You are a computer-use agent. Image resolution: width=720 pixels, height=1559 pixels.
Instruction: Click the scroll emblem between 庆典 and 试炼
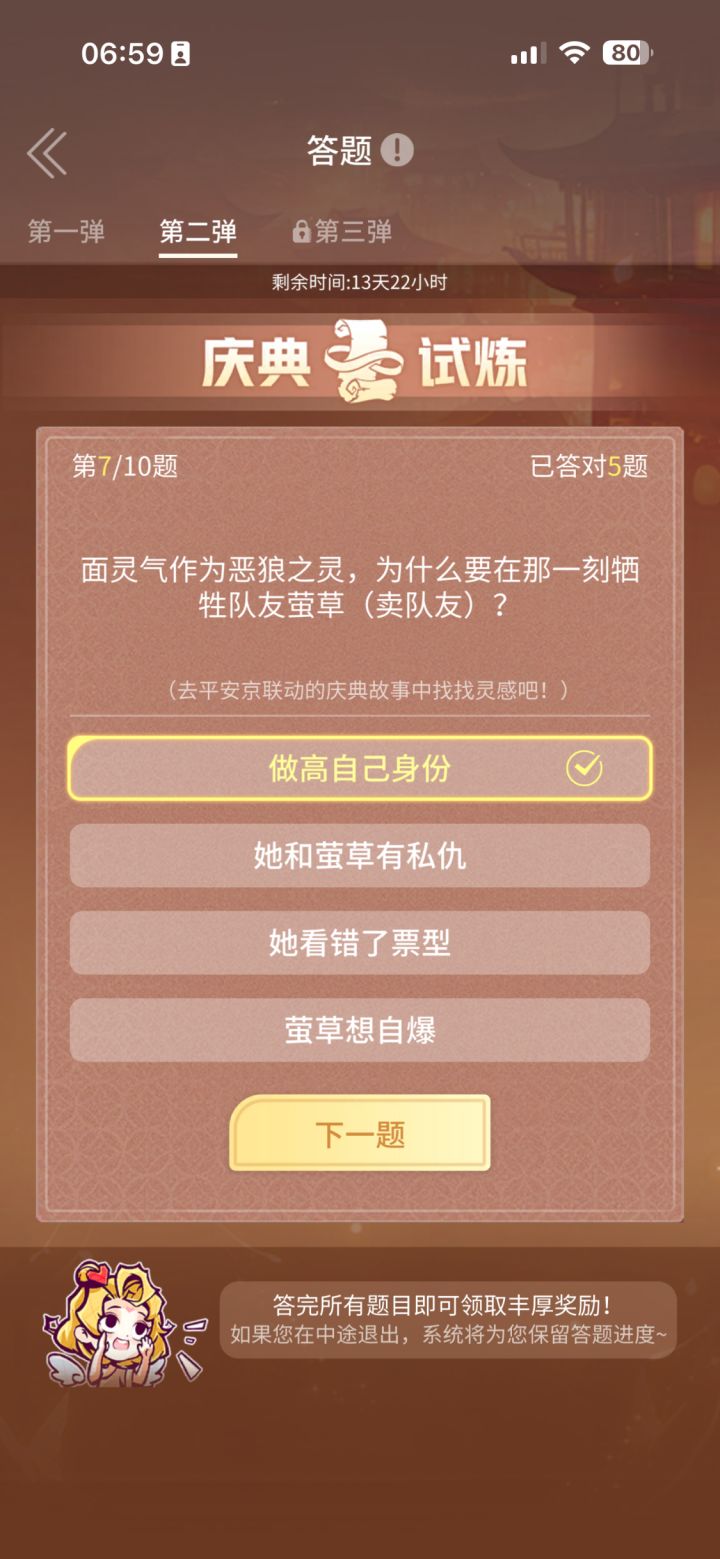(361, 360)
